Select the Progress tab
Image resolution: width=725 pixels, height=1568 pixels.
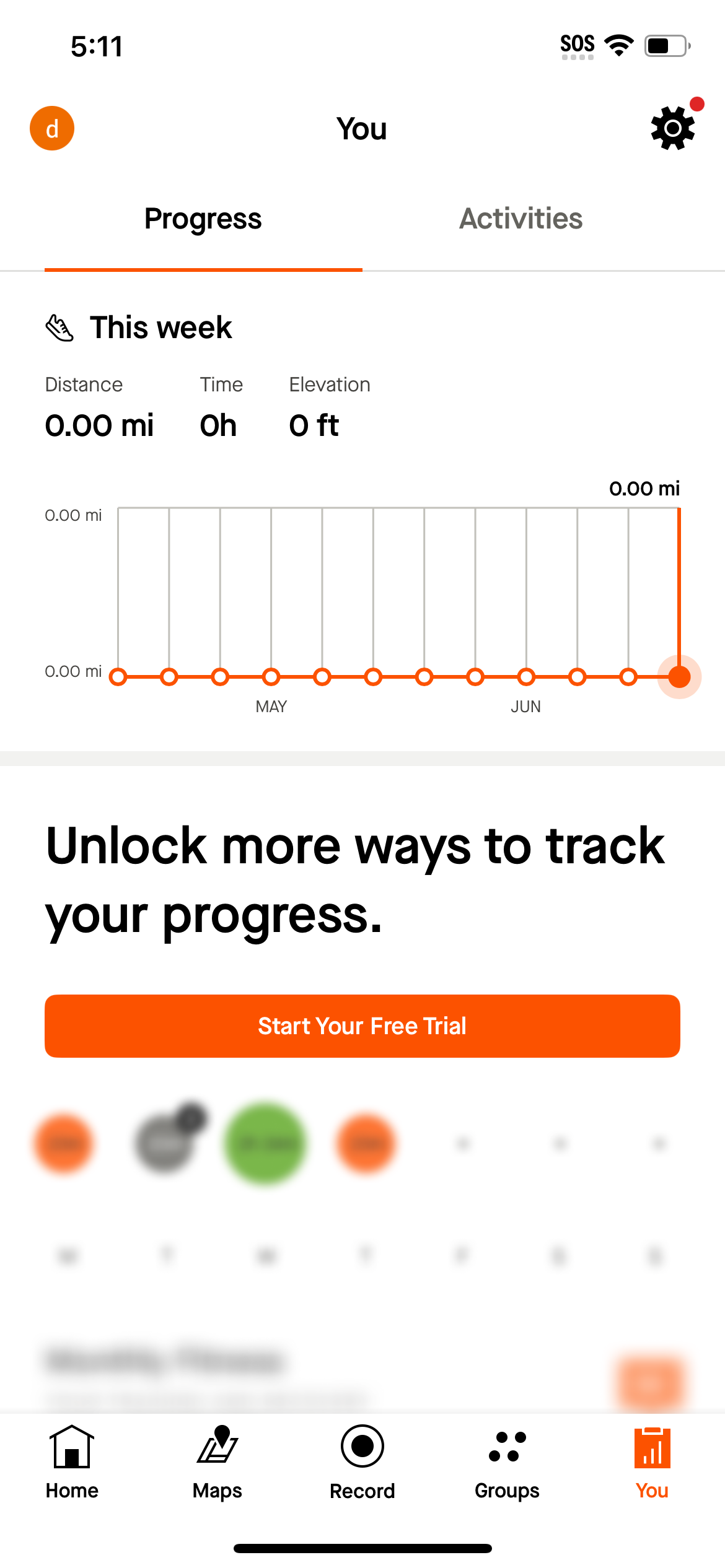coord(203,219)
